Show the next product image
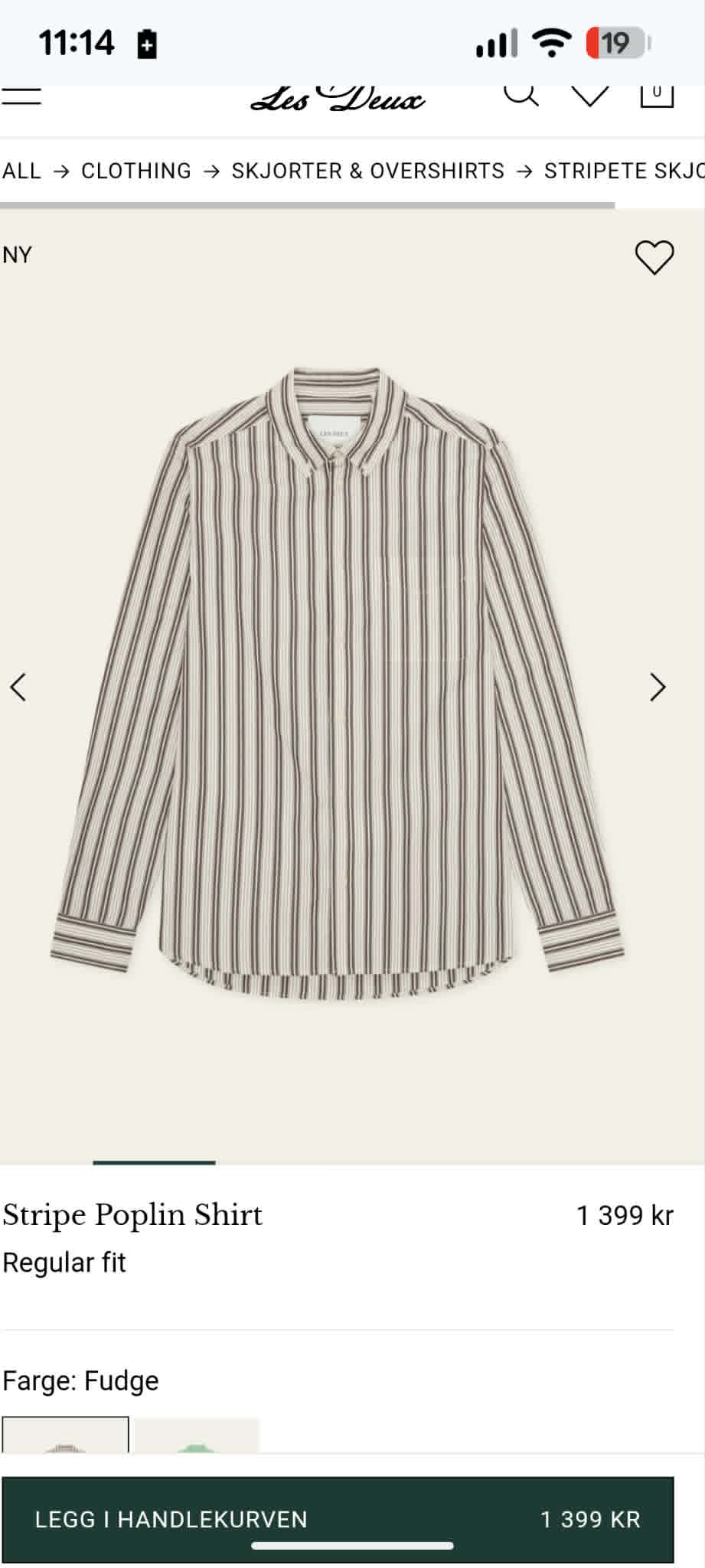This screenshot has height=1568, width=705. [x=658, y=687]
